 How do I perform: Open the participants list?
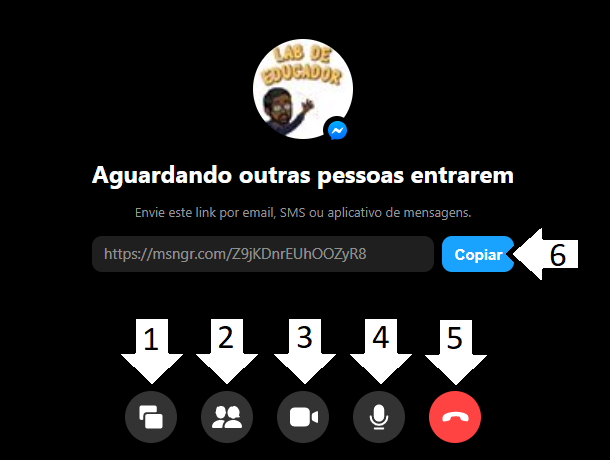pos(227,417)
